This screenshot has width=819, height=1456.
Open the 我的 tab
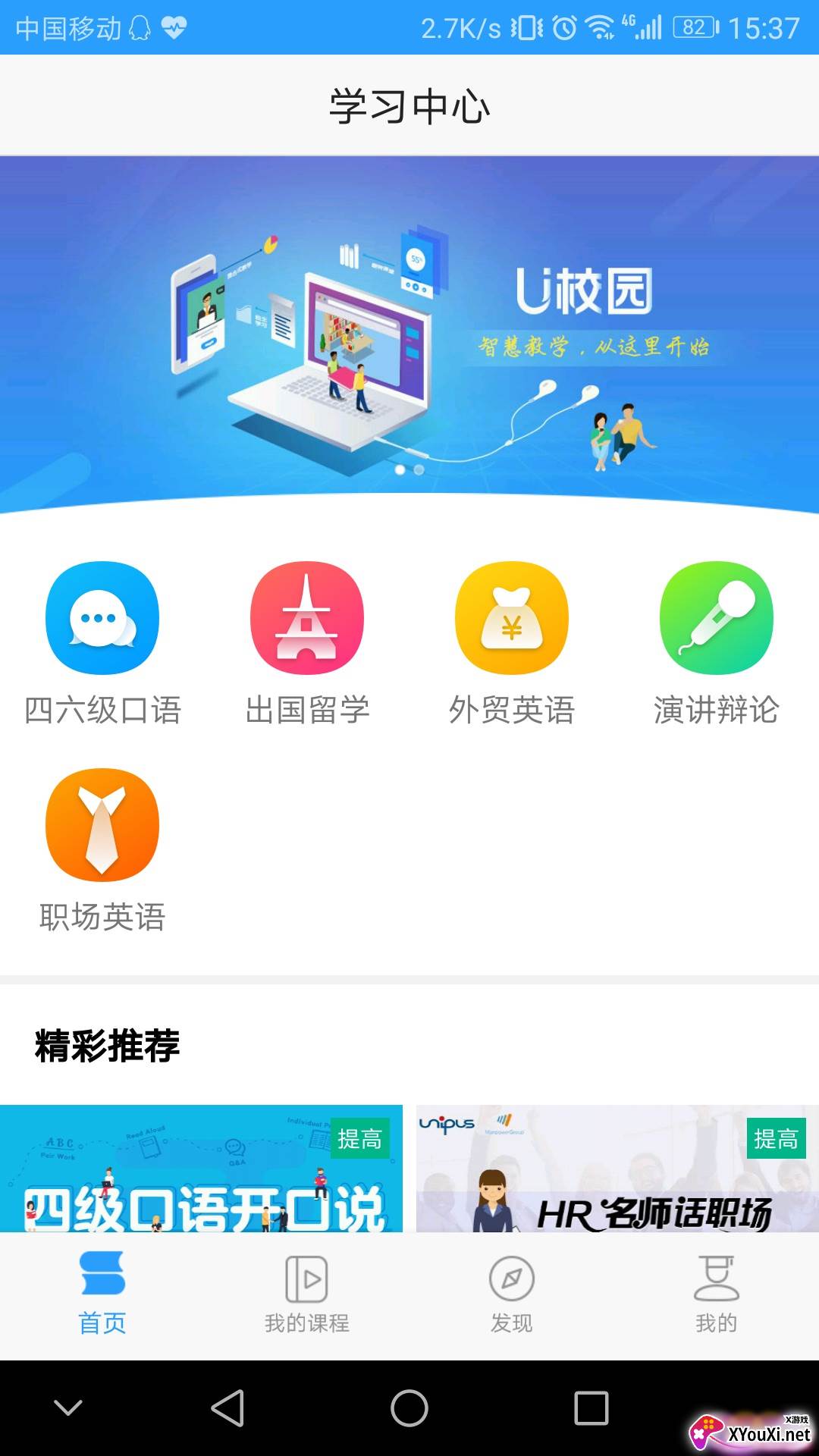717,1294
